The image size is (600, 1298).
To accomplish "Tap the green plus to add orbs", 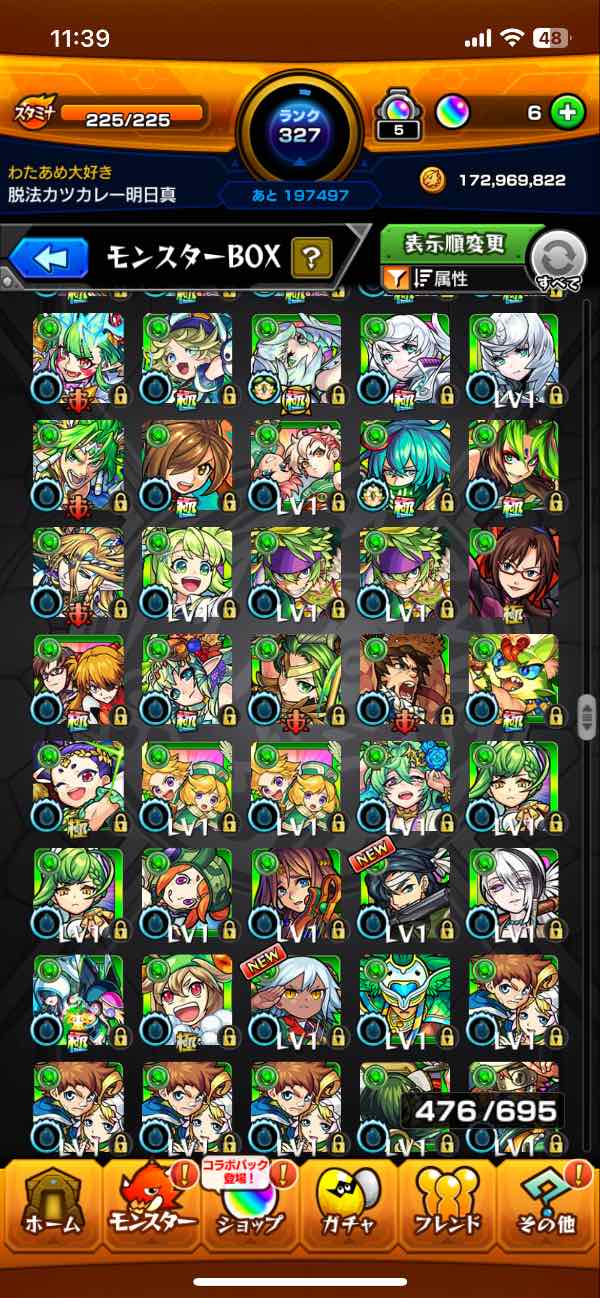I will 569,113.
